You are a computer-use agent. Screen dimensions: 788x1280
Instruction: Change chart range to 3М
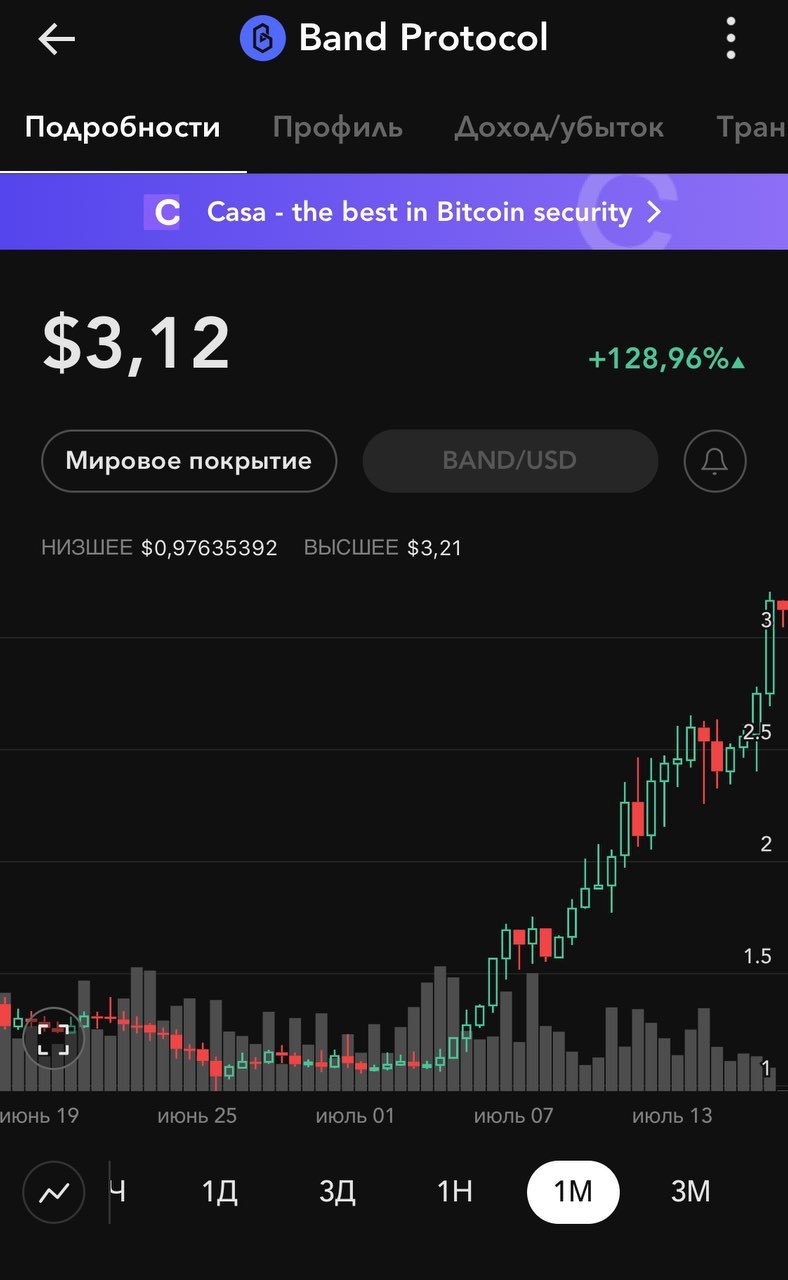[690, 1192]
